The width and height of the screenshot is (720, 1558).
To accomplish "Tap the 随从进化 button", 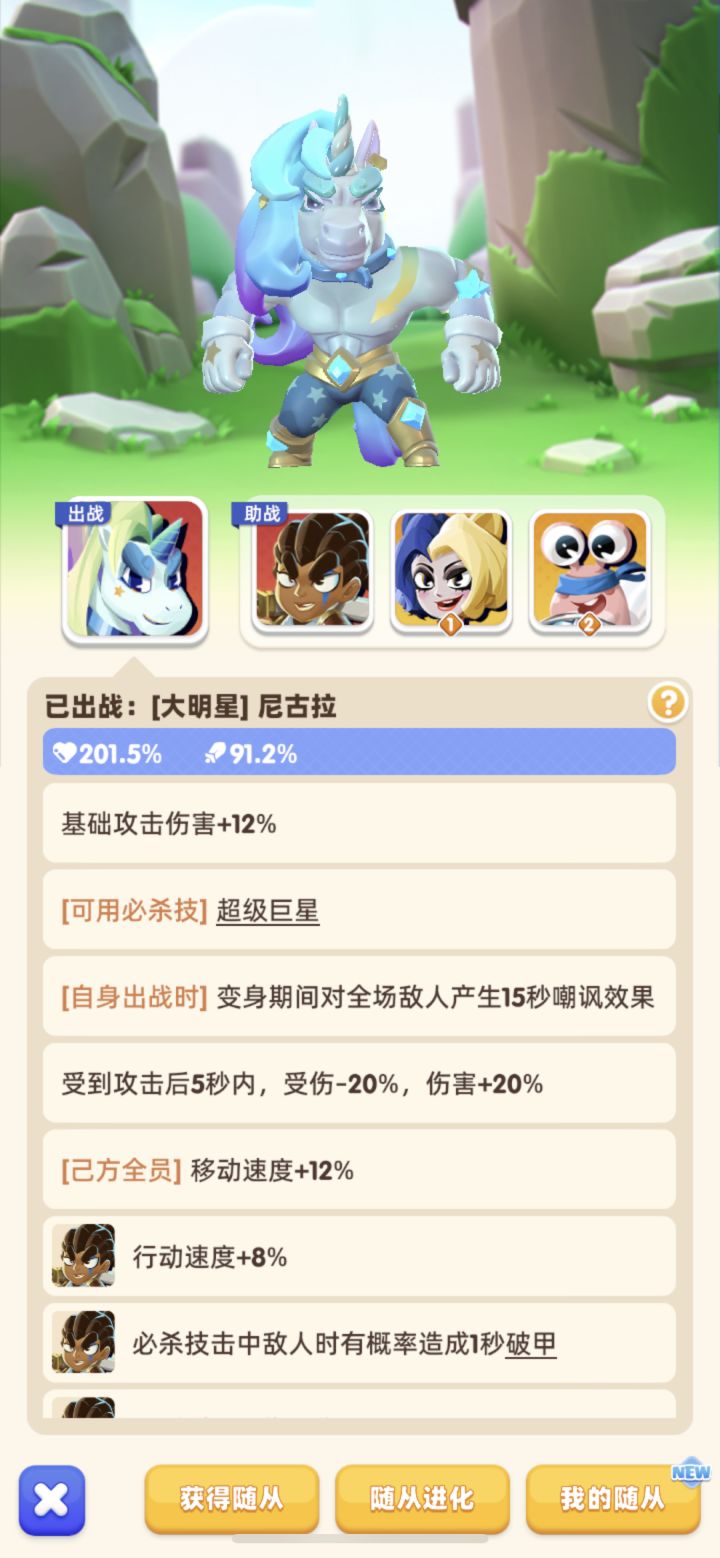I will tap(422, 1500).
